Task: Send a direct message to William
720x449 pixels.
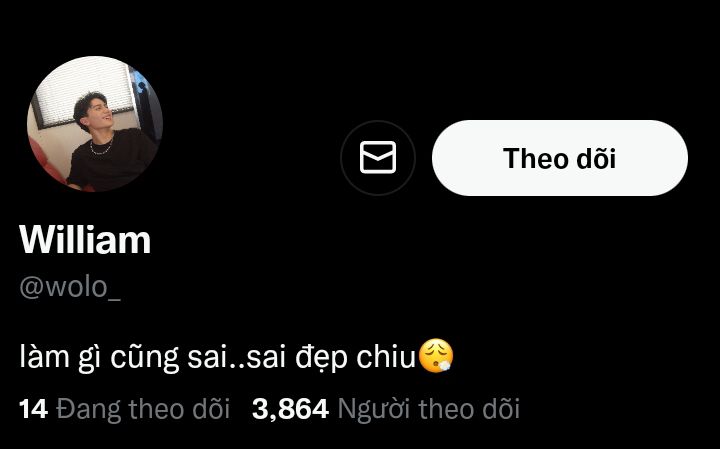Action: coord(377,158)
